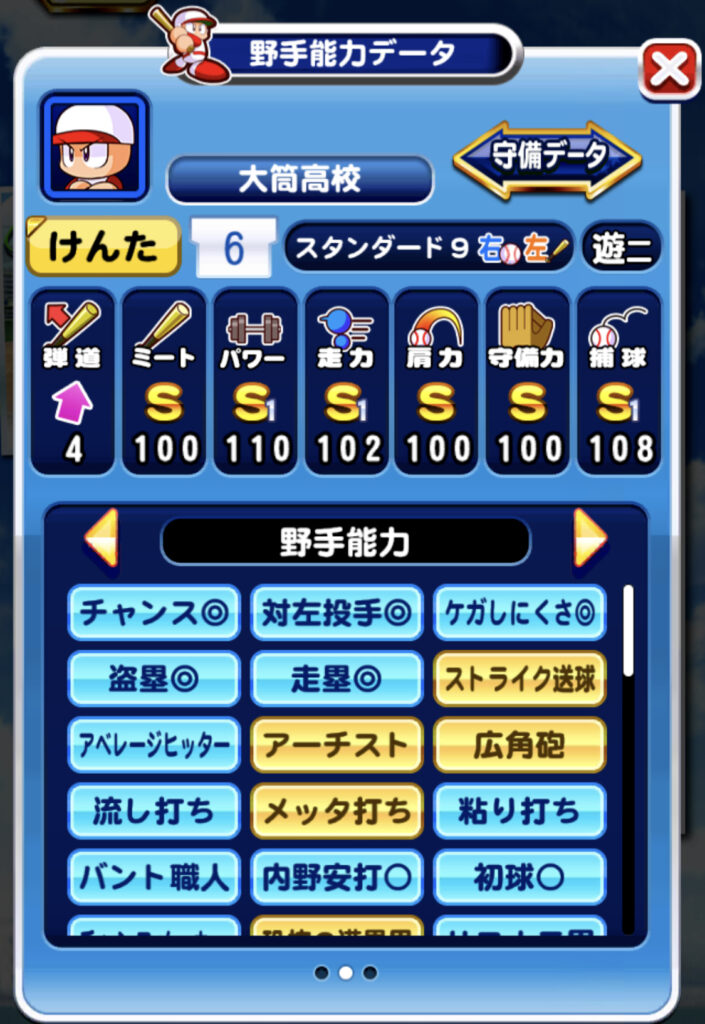View the 盗塁◎ ability
This screenshot has height=1024, width=705.
coord(154,679)
